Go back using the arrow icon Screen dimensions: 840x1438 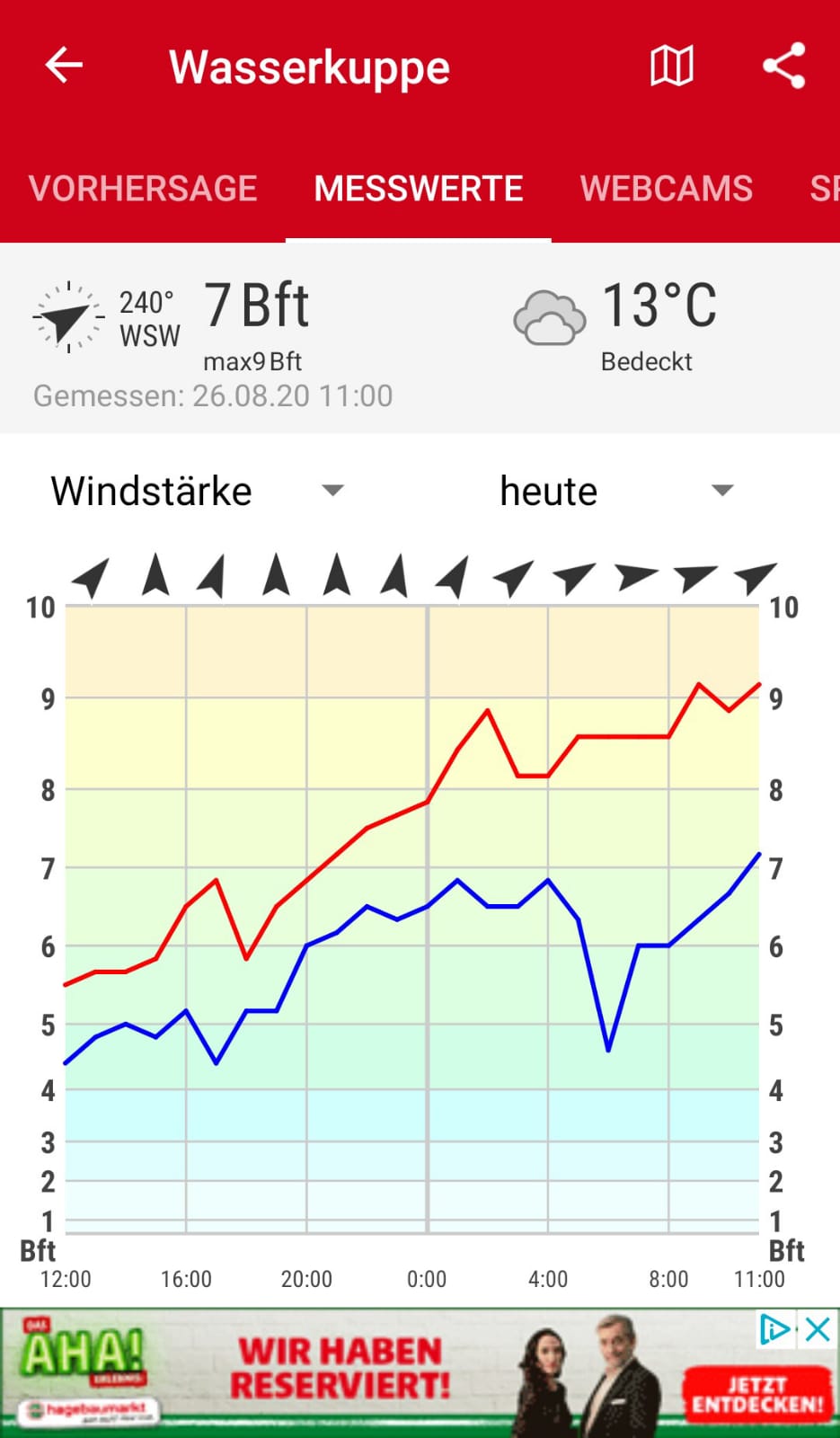point(64,66)
